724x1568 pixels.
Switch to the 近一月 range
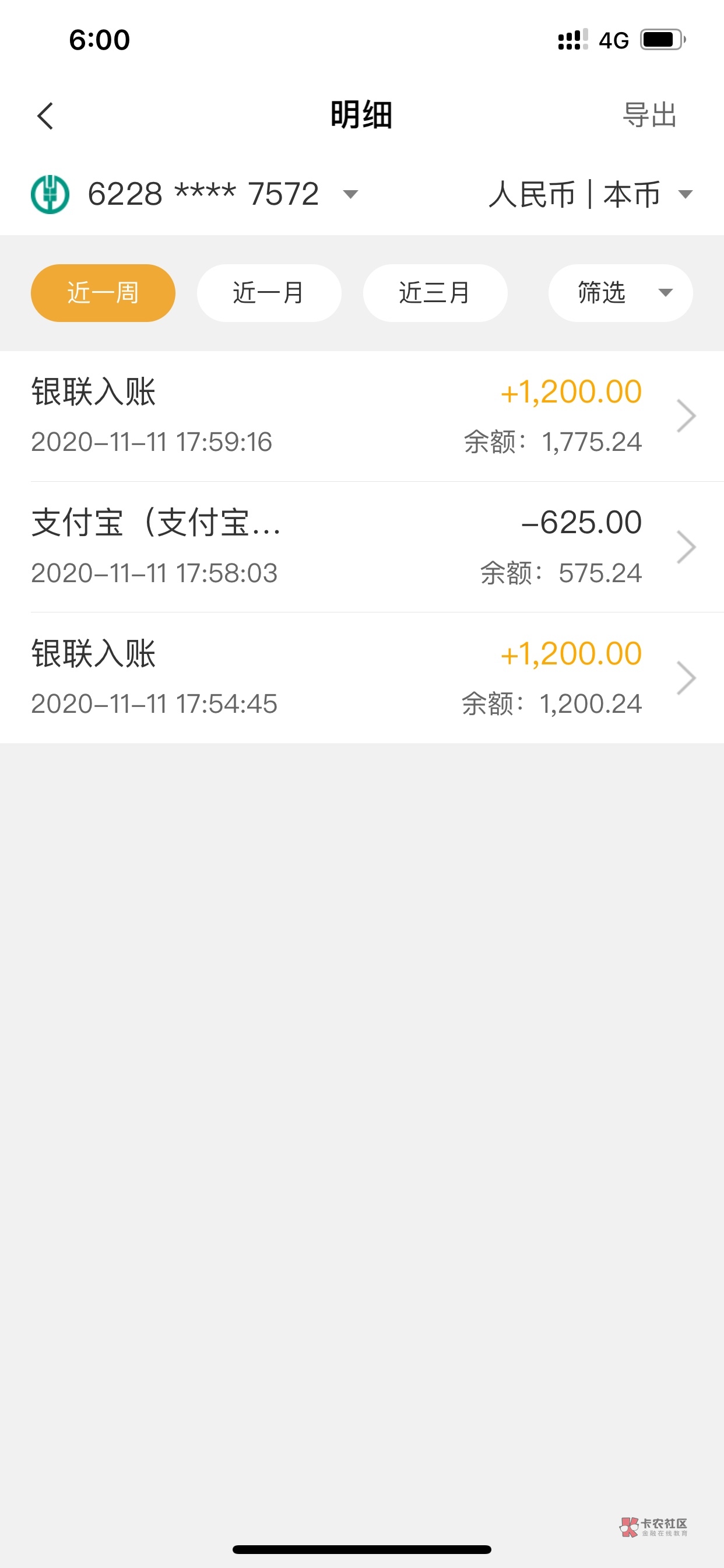point(269,293)
